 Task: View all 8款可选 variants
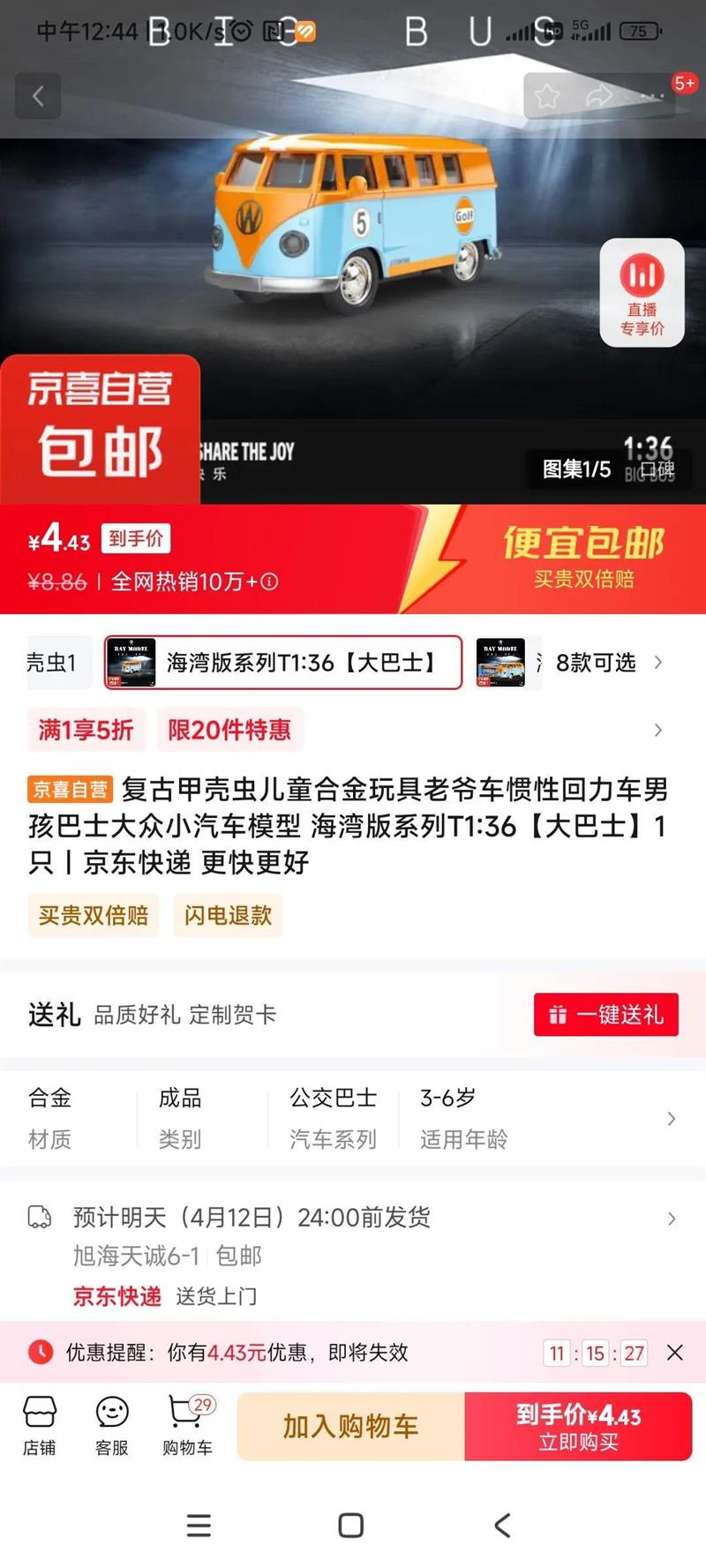608,663
